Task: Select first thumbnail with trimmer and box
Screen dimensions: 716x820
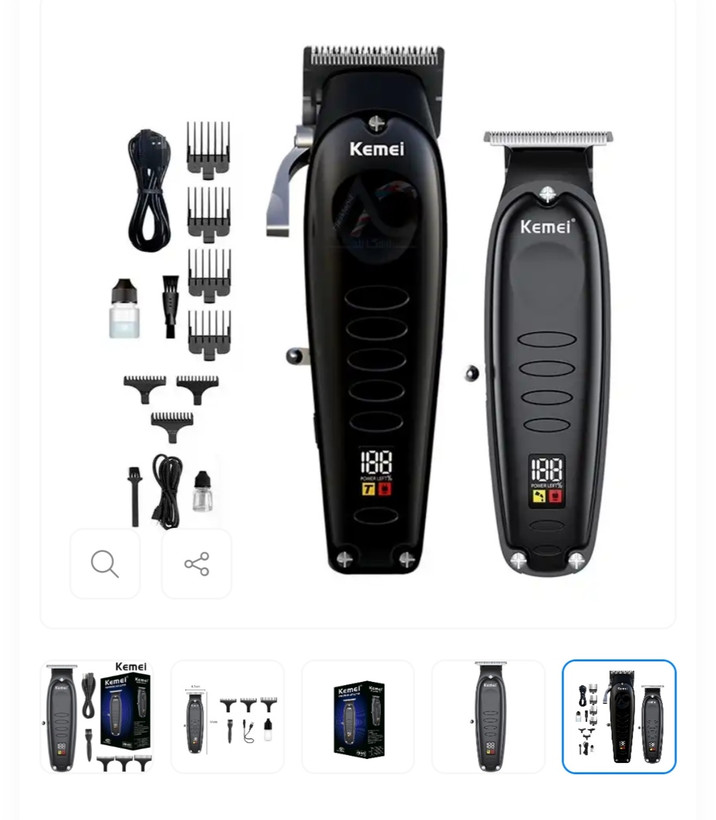Action: coord(97,716)
